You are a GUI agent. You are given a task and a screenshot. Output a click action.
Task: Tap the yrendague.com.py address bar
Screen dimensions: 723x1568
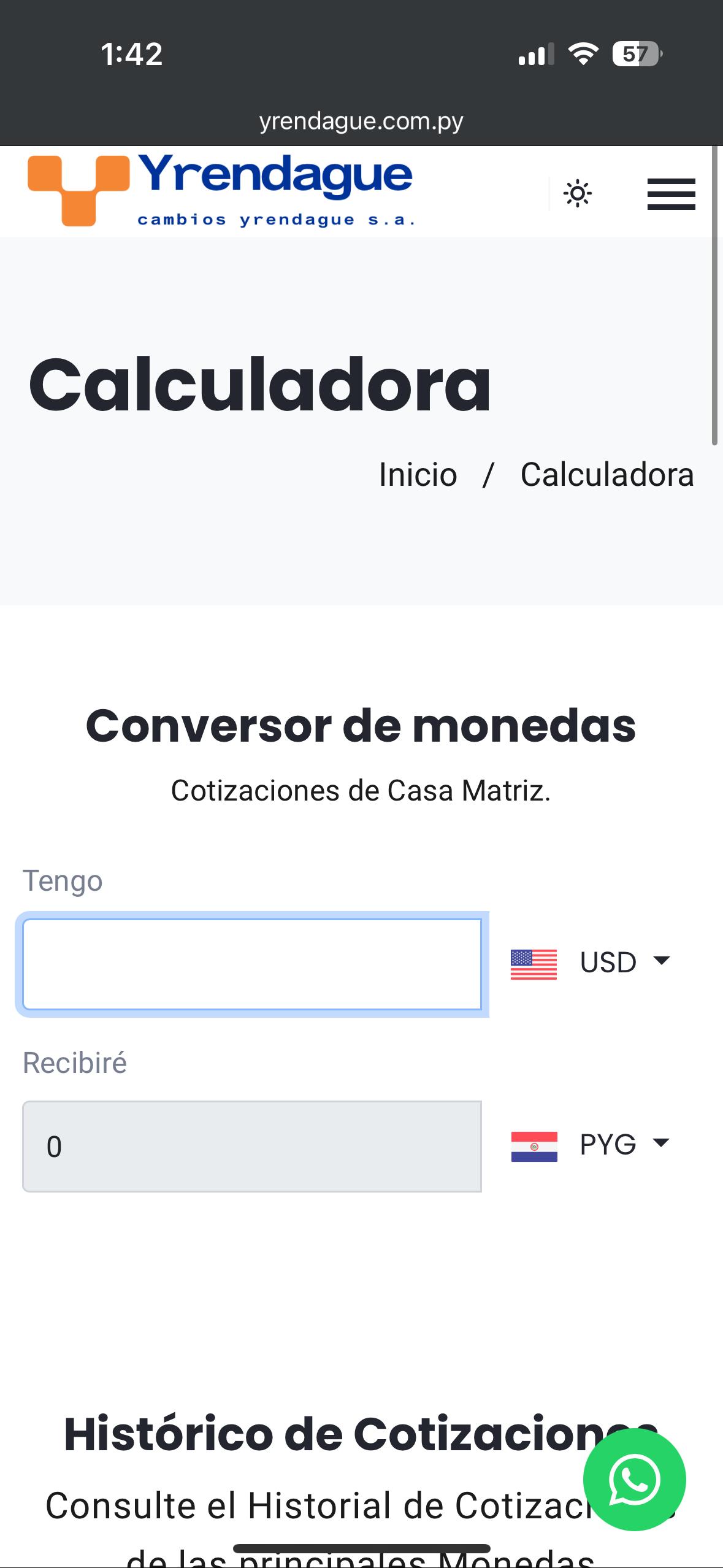click(x=361, y=121)
